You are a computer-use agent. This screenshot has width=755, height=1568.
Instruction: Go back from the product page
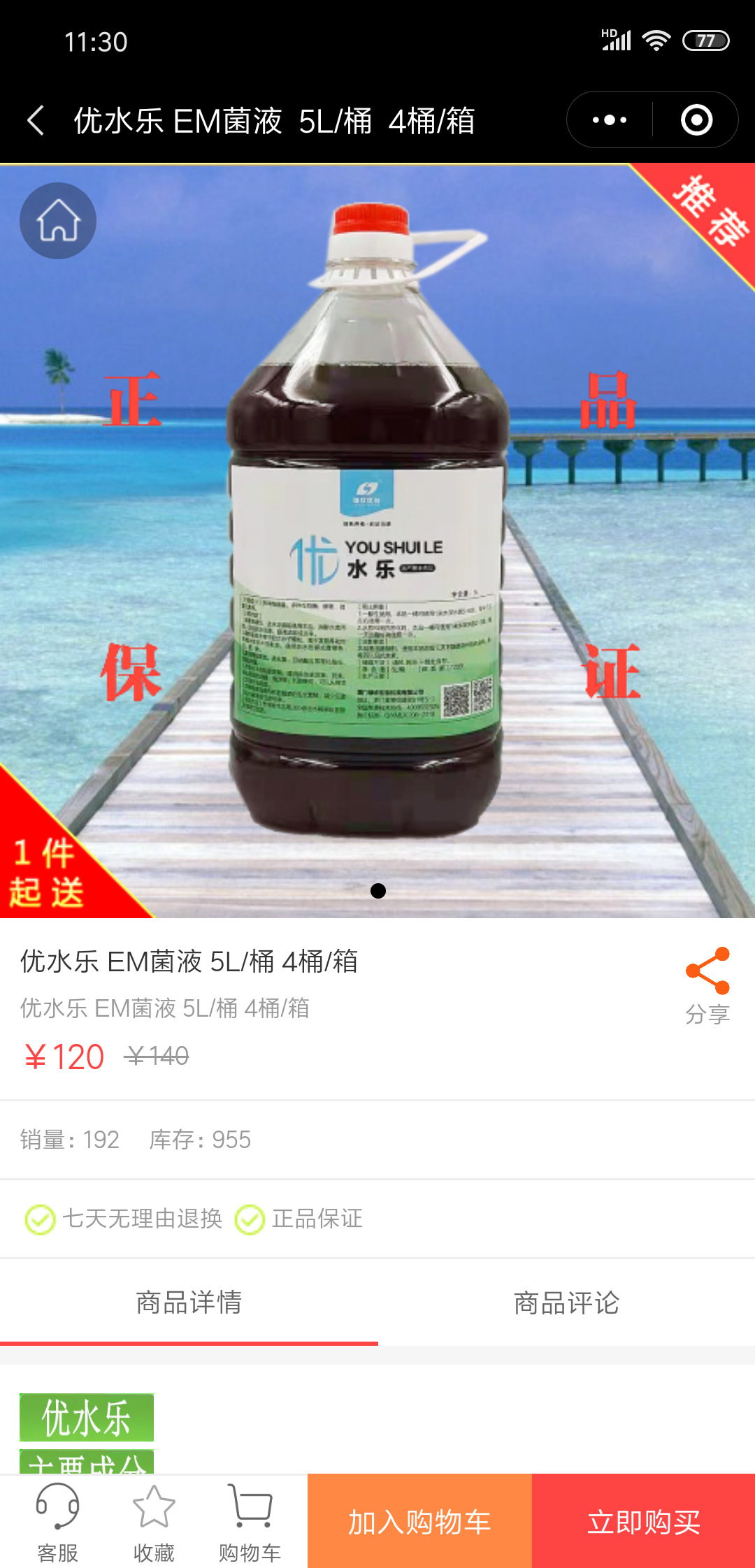click(36, 120)
